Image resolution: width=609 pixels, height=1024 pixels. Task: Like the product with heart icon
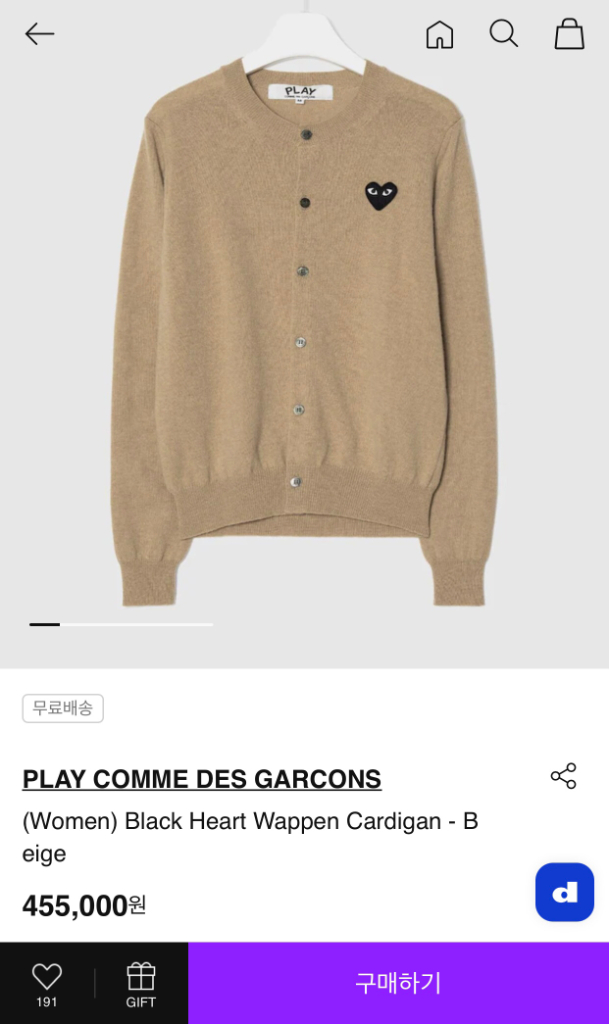click(x=47, y=984)
